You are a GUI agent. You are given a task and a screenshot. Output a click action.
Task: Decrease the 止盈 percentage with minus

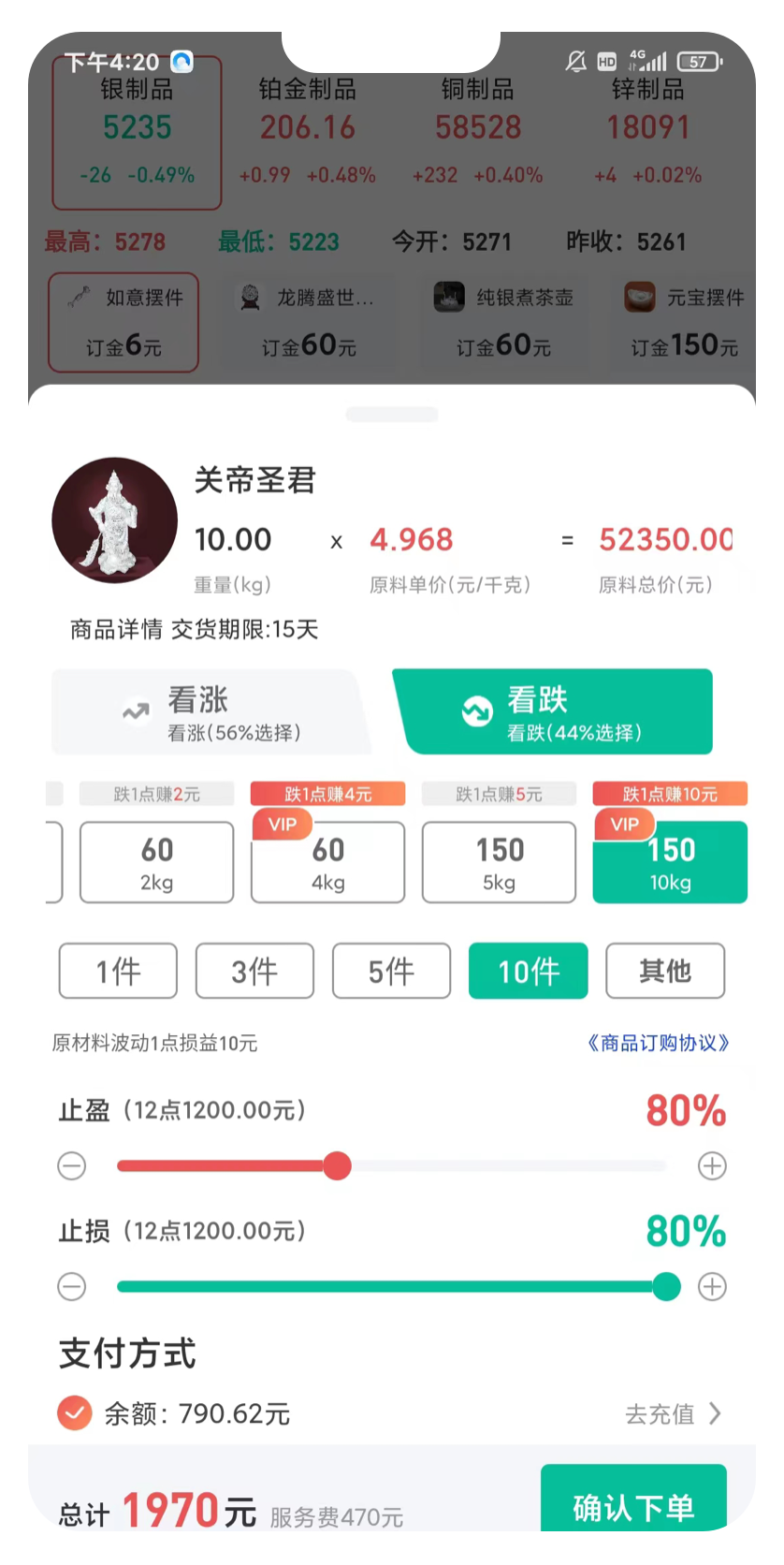coord(72,1166)
